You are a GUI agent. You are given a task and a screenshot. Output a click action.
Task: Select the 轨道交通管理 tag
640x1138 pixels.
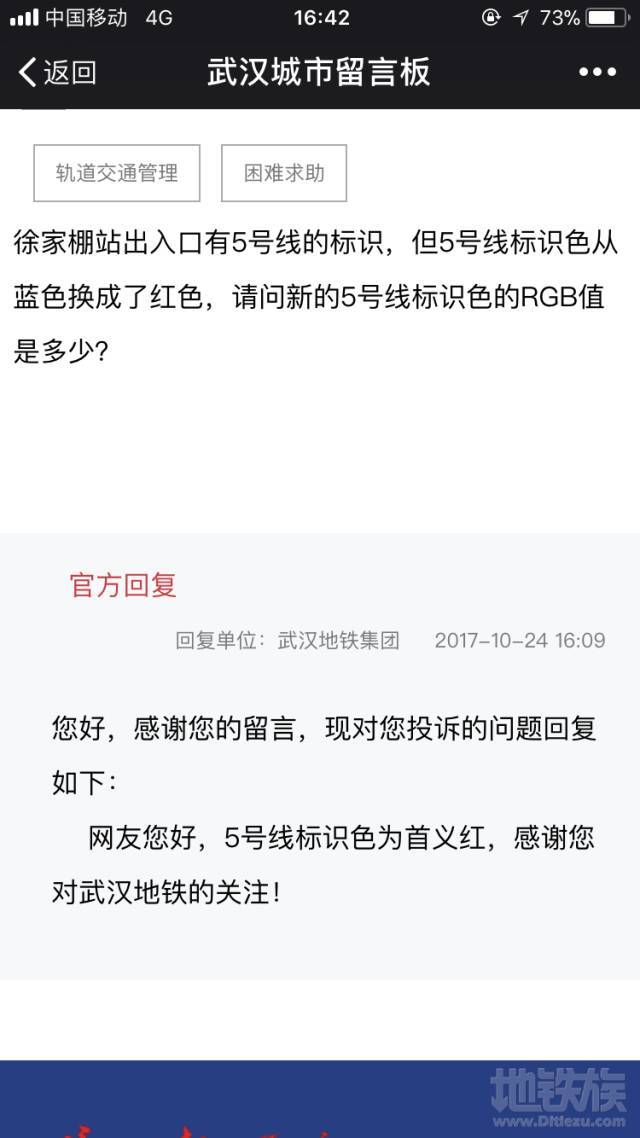(117, 173)
